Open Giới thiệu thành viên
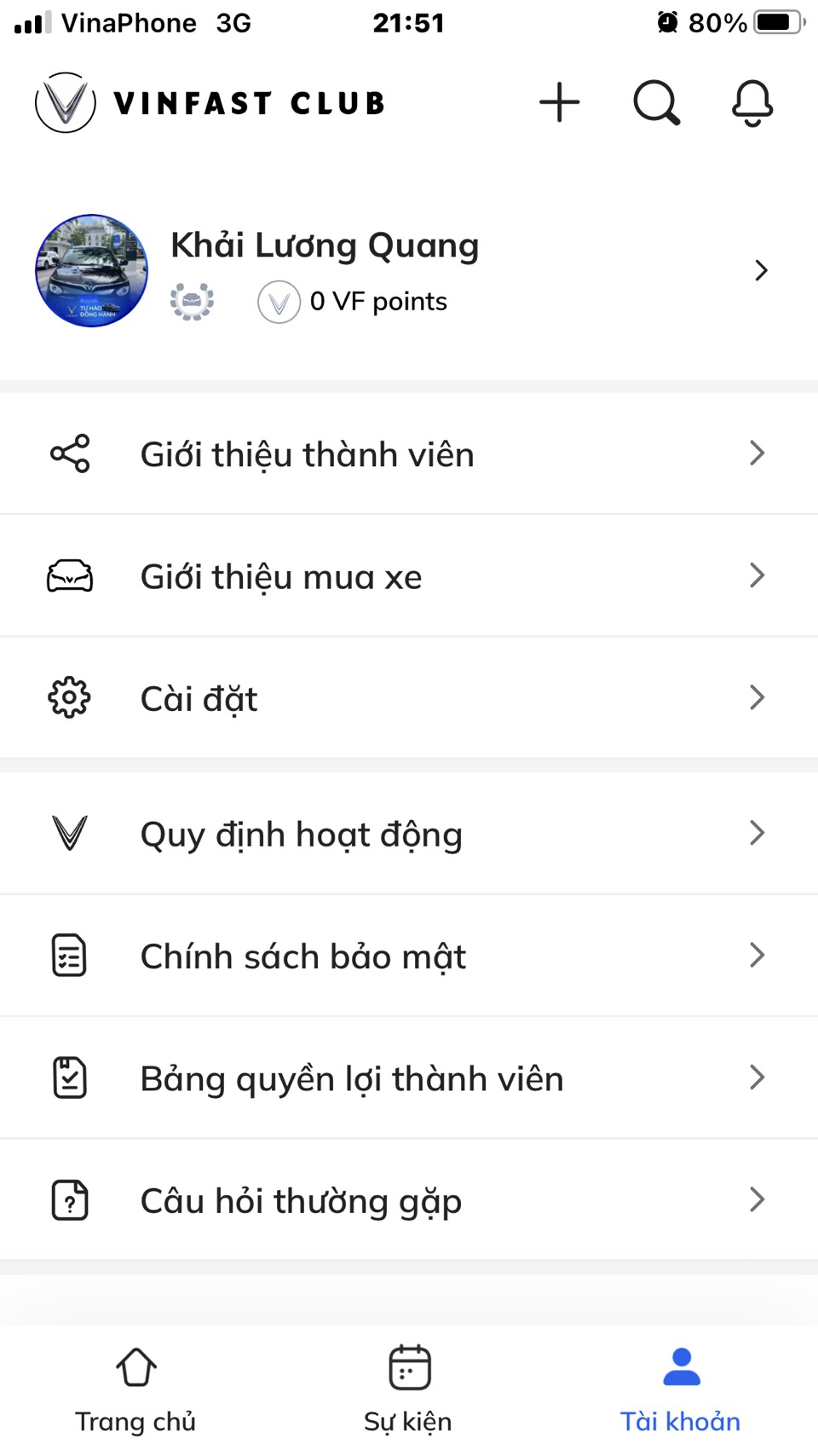 click(x=409, y=454)
